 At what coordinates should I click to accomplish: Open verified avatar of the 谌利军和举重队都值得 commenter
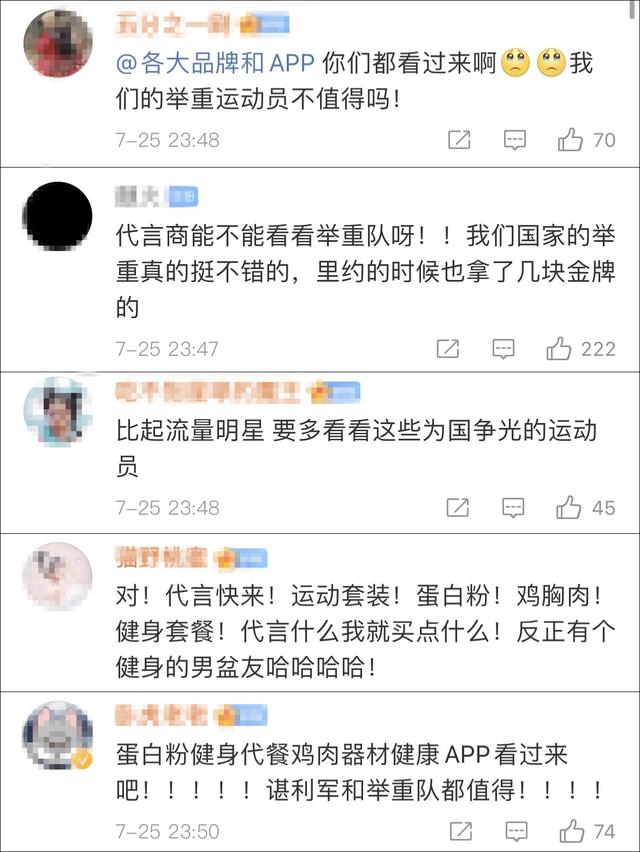click(x=57, y=736)
